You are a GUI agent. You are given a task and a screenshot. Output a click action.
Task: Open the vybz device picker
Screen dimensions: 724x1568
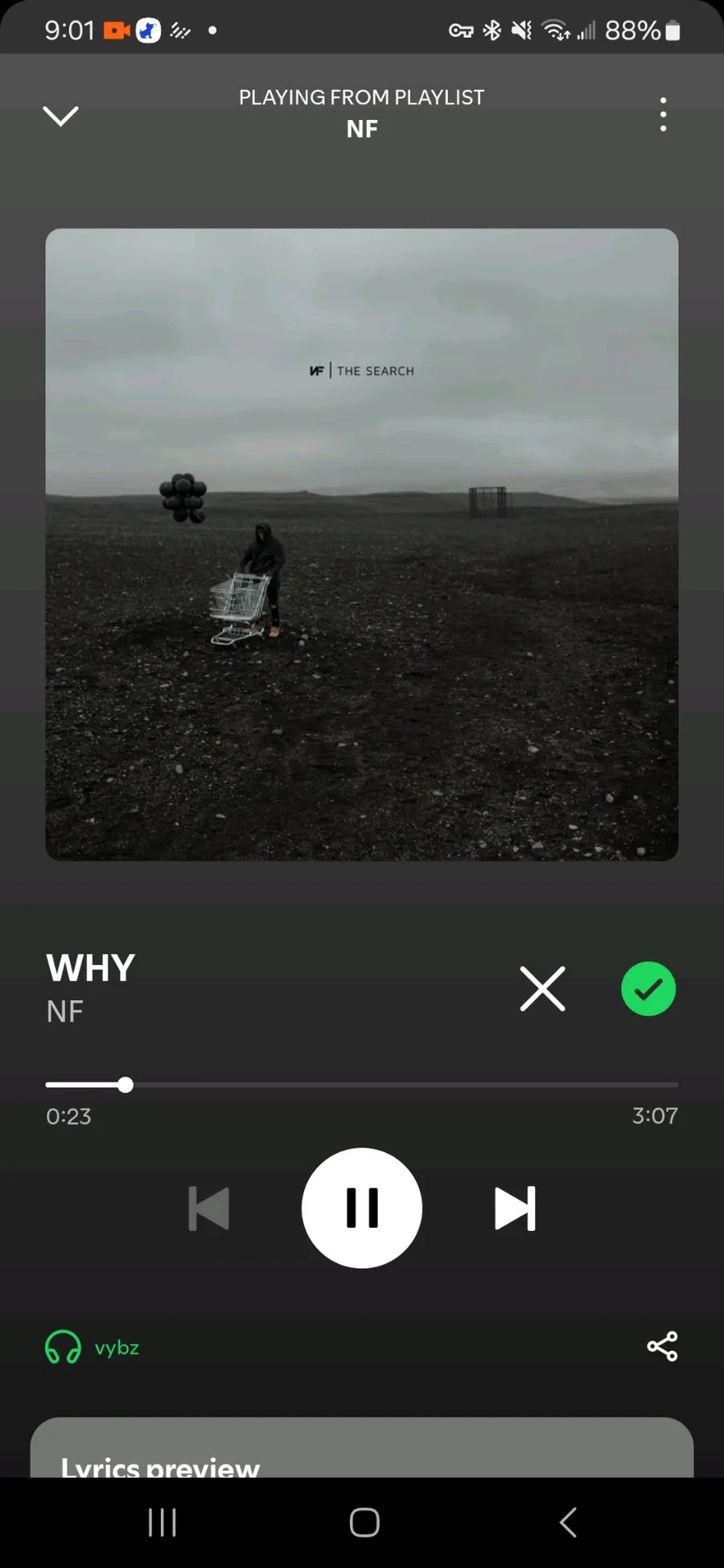[x=93, y=1347]
